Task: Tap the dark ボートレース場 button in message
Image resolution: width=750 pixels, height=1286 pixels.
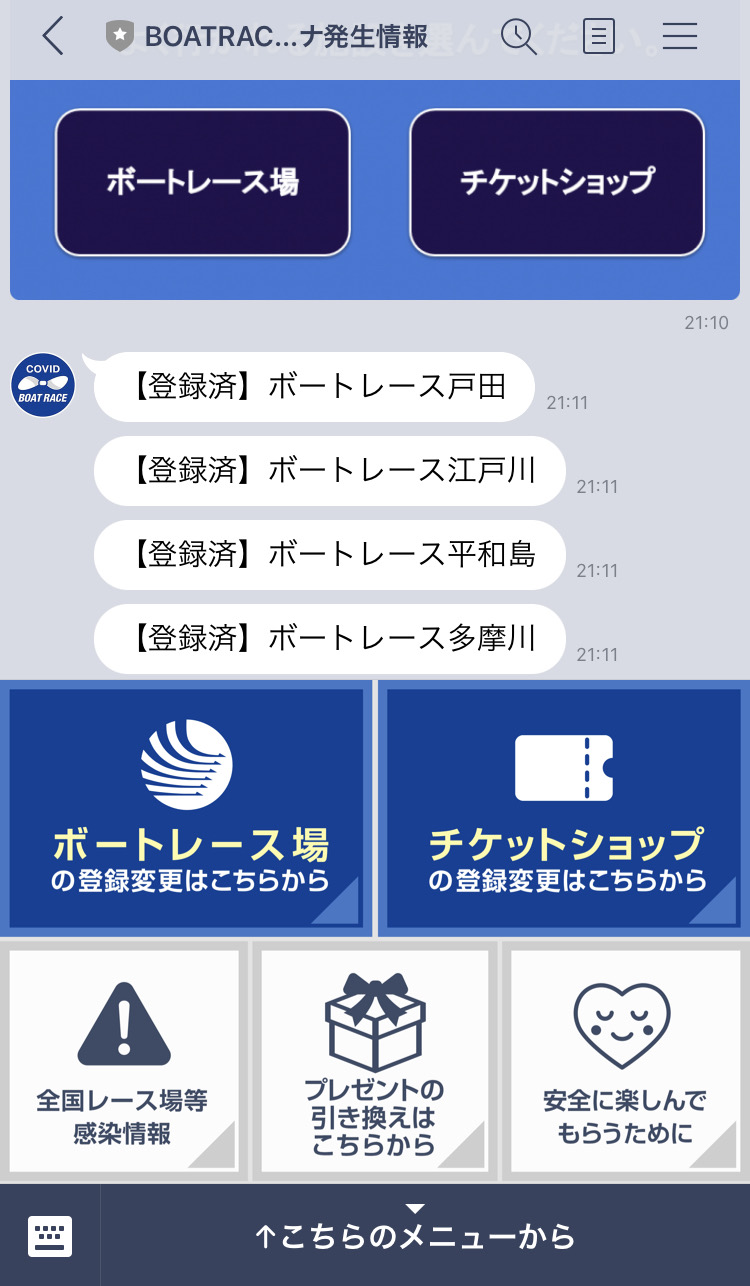Action: pos(202,182)
